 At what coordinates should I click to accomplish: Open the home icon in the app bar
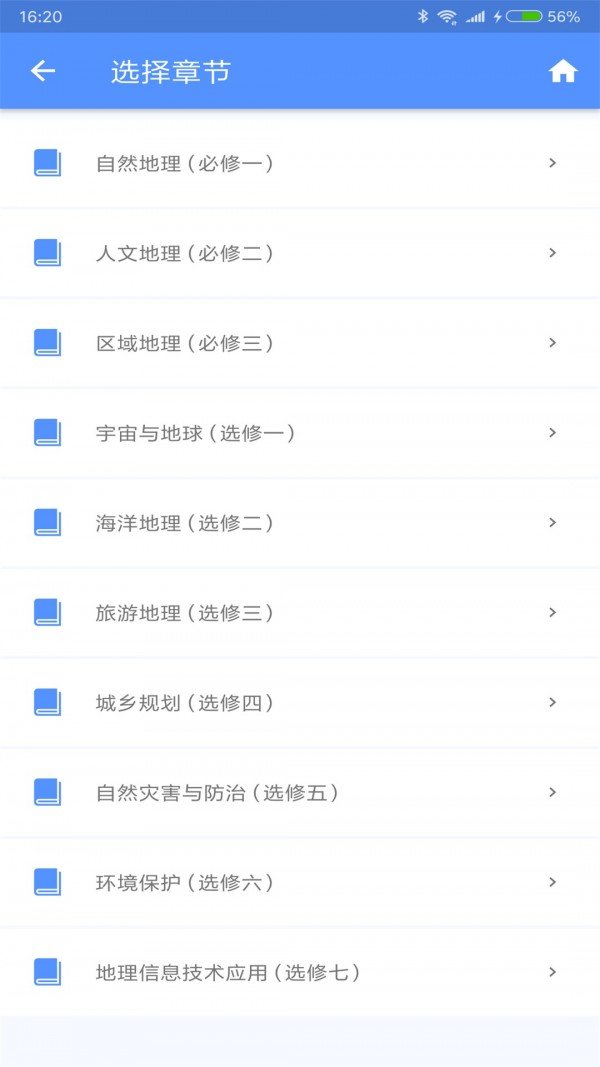point(563,71)
